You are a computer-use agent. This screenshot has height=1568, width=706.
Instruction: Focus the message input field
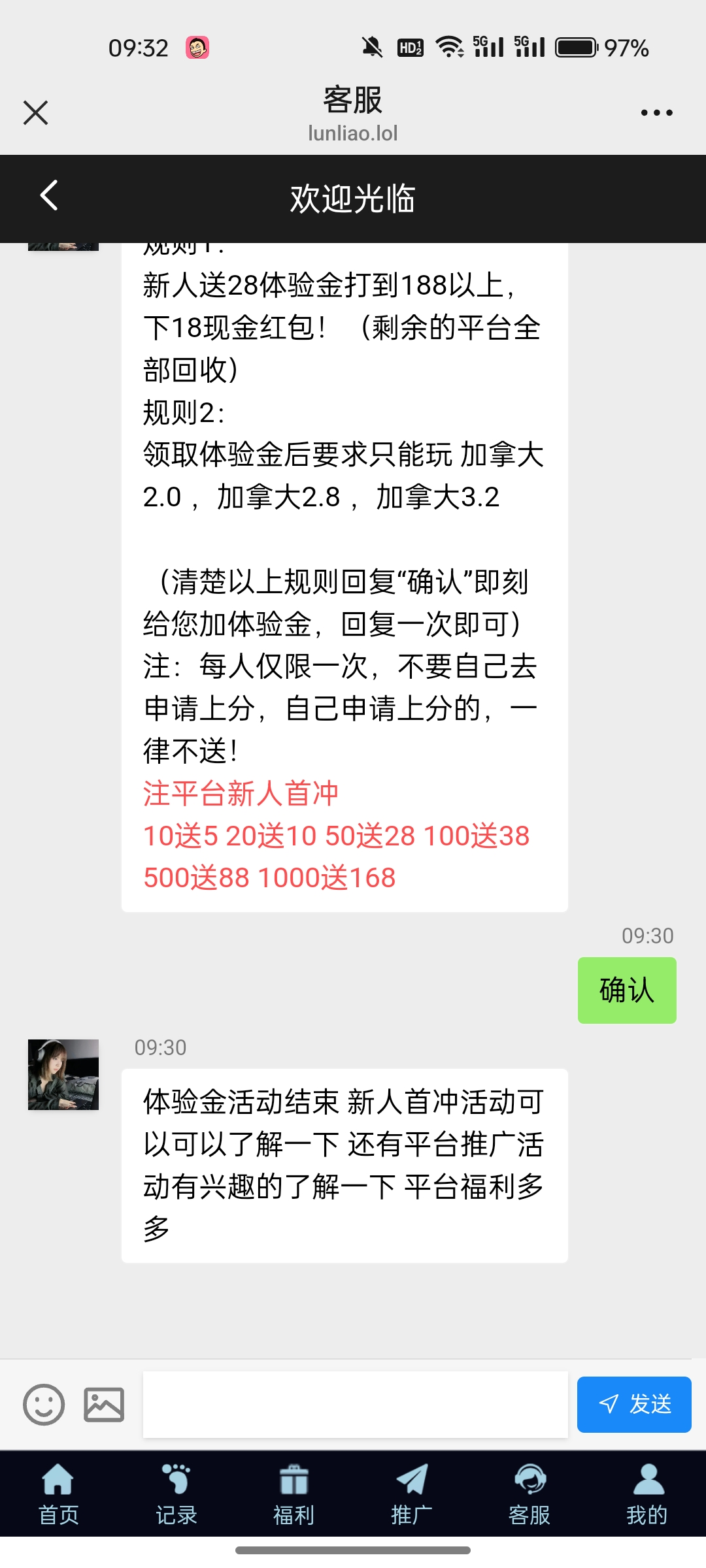click(355, 1404)
